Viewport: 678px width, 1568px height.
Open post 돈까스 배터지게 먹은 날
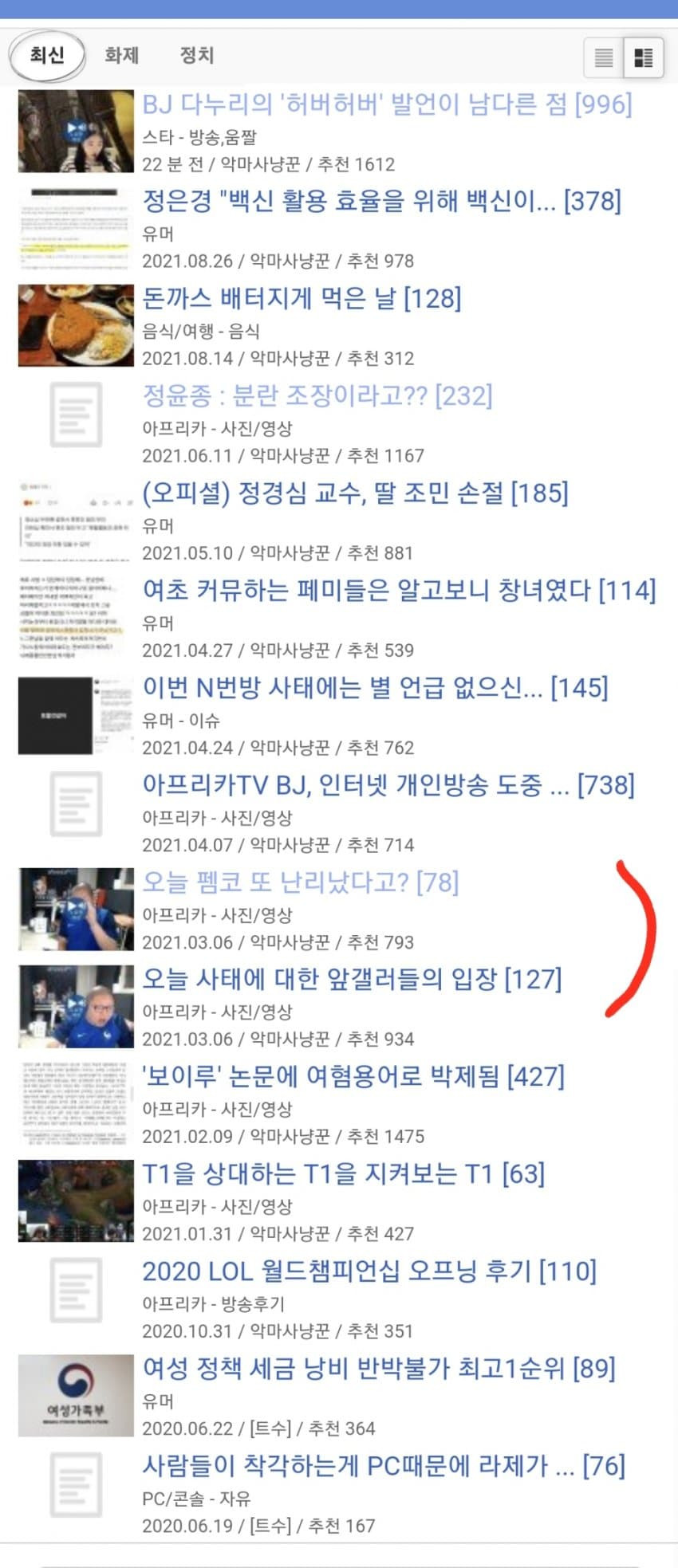point(302,298)
